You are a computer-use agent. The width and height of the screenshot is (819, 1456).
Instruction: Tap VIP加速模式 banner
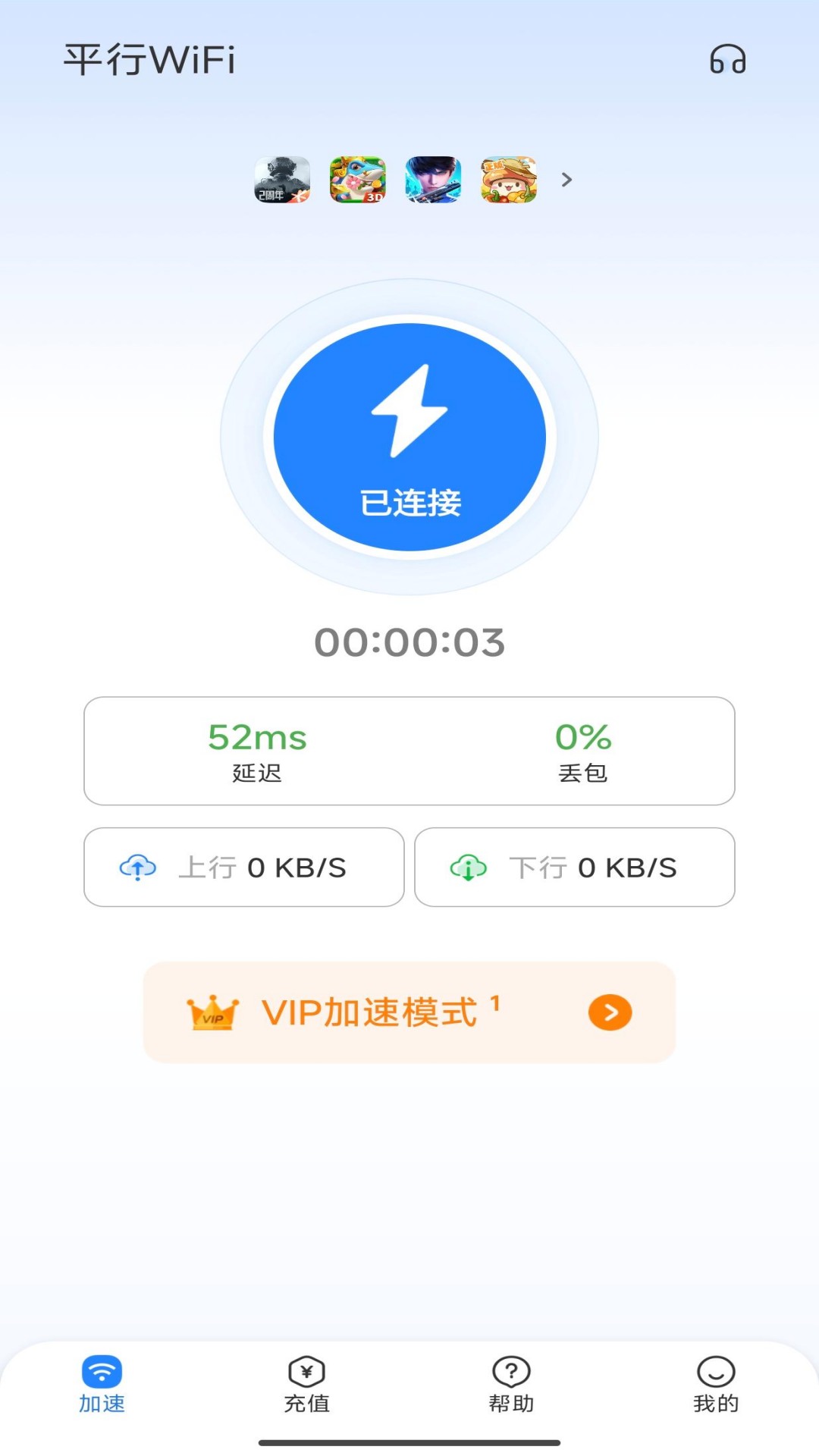[409, 1013]
